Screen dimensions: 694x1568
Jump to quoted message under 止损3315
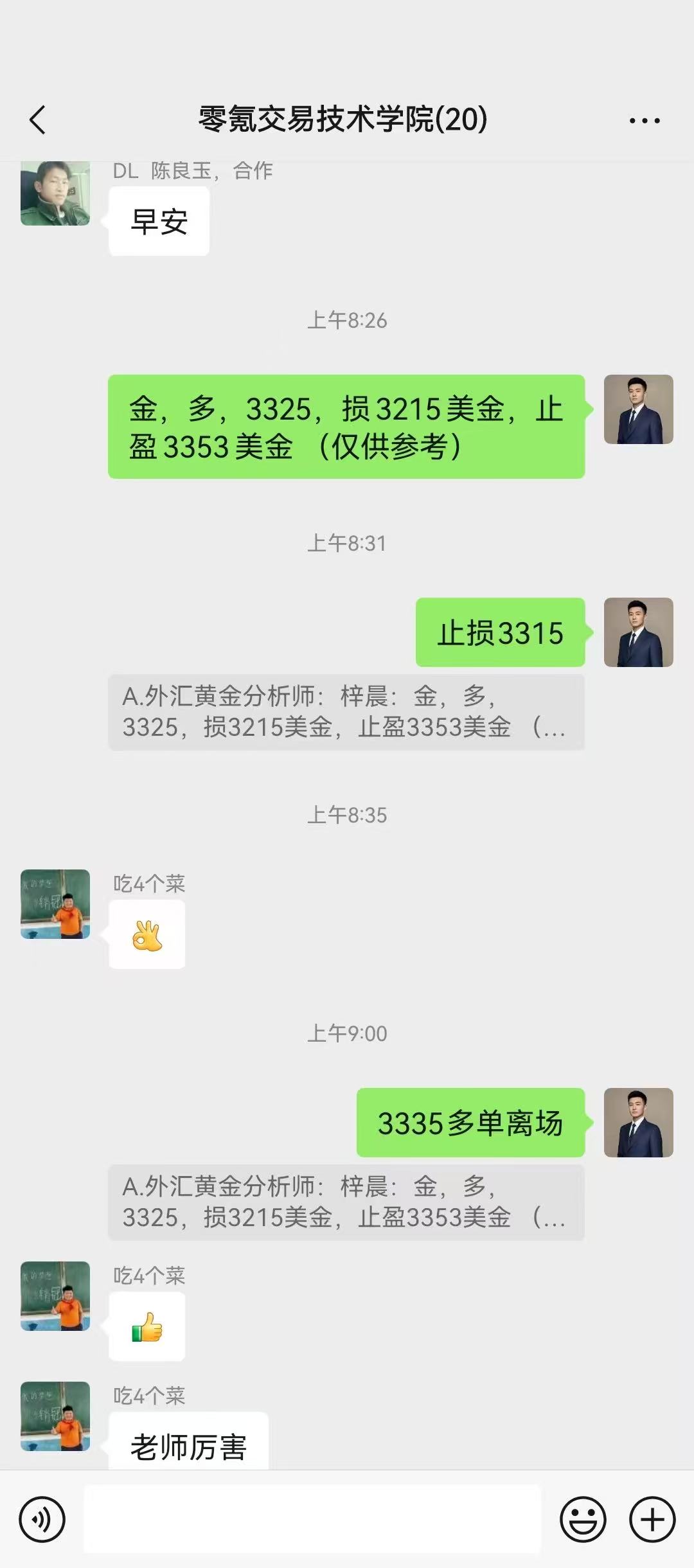(x=346, y=712)
